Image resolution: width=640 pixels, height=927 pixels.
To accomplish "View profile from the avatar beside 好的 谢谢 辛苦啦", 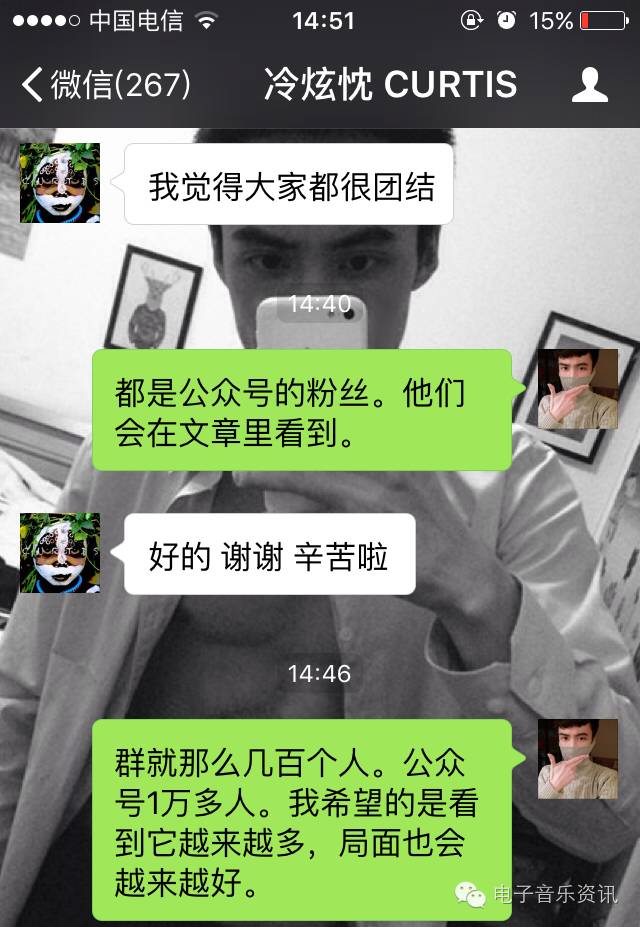I will [60, 553].
